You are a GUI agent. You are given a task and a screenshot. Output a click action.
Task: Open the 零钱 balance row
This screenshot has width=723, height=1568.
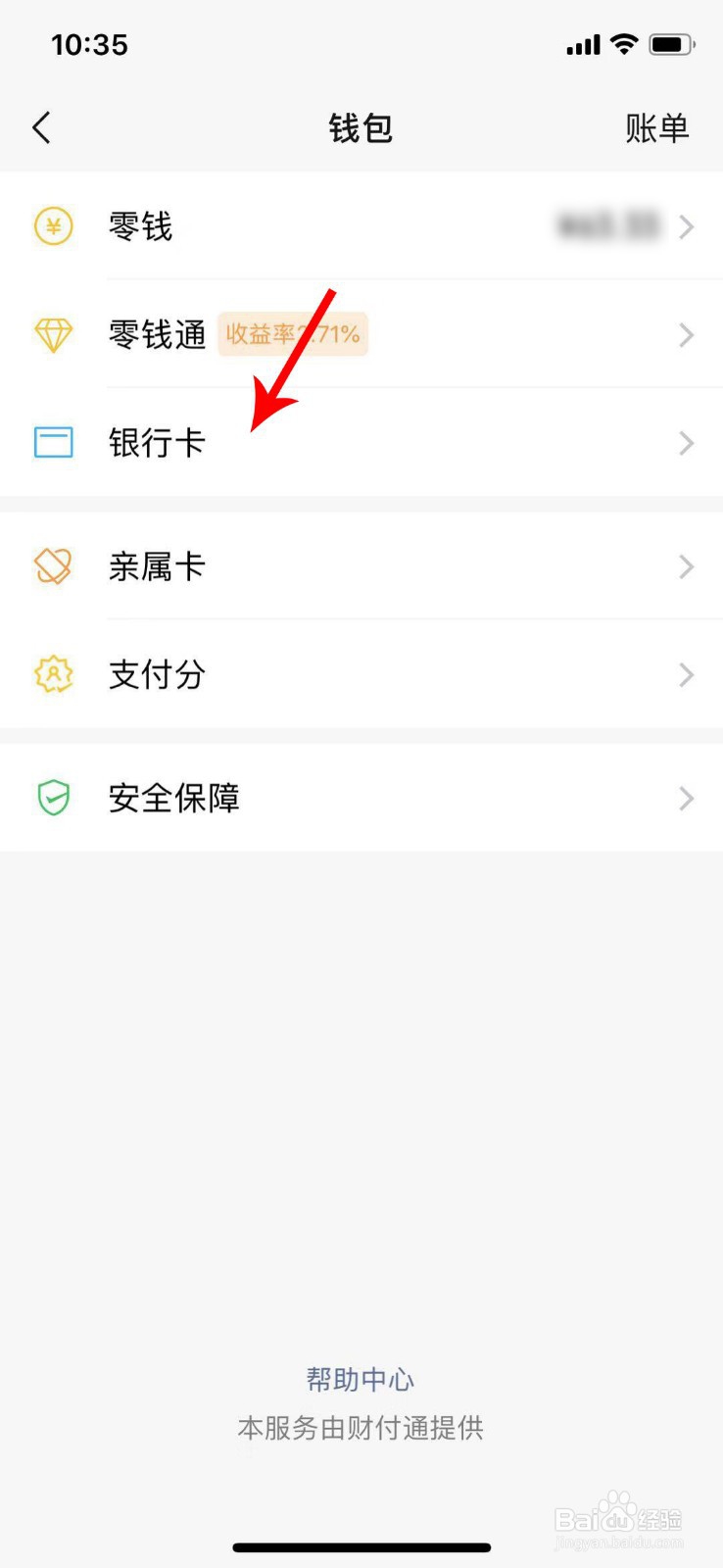361,226
